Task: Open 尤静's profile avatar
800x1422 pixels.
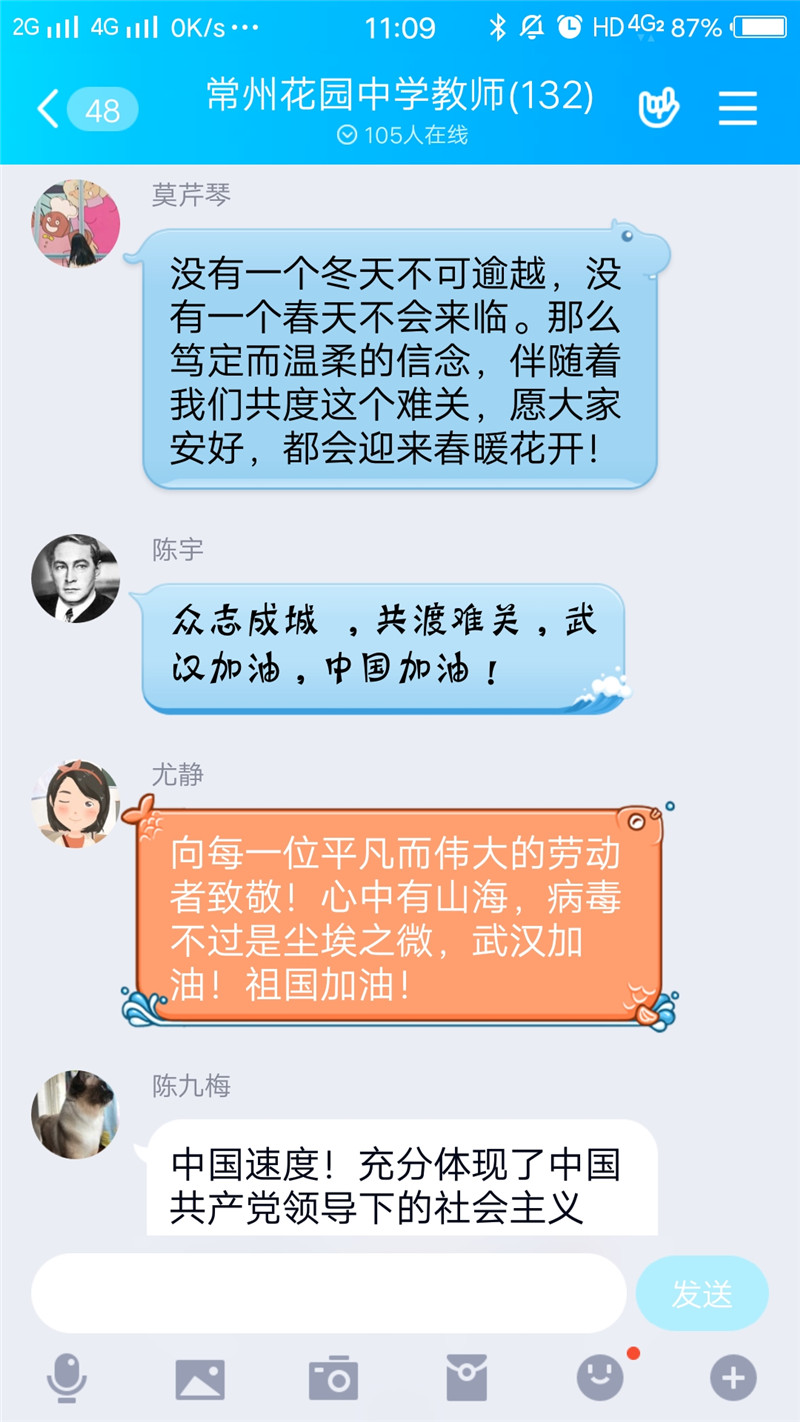Action: coord(76,803)
